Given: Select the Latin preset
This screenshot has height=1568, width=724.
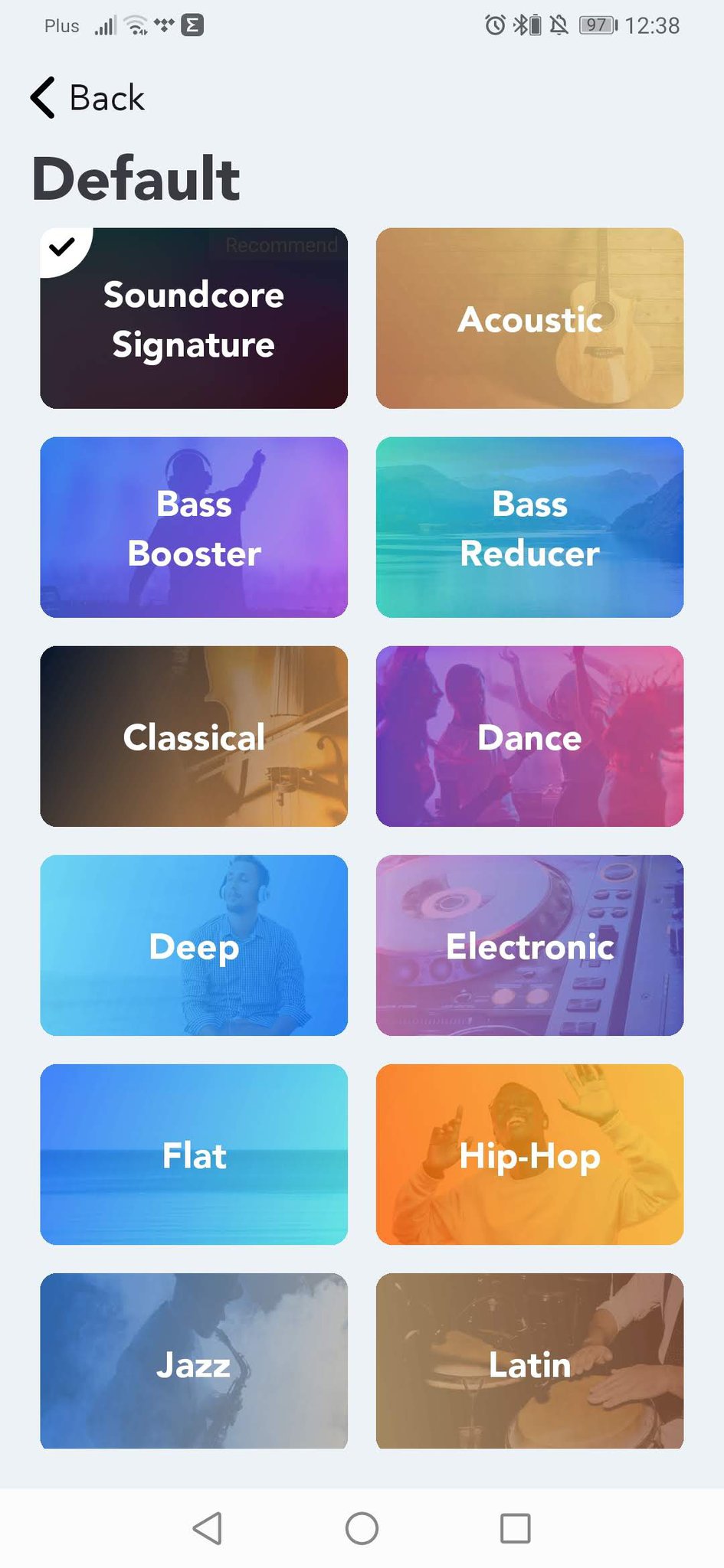Looking at the screenshot, I should pyautogui.click(x=529, y=1361).
